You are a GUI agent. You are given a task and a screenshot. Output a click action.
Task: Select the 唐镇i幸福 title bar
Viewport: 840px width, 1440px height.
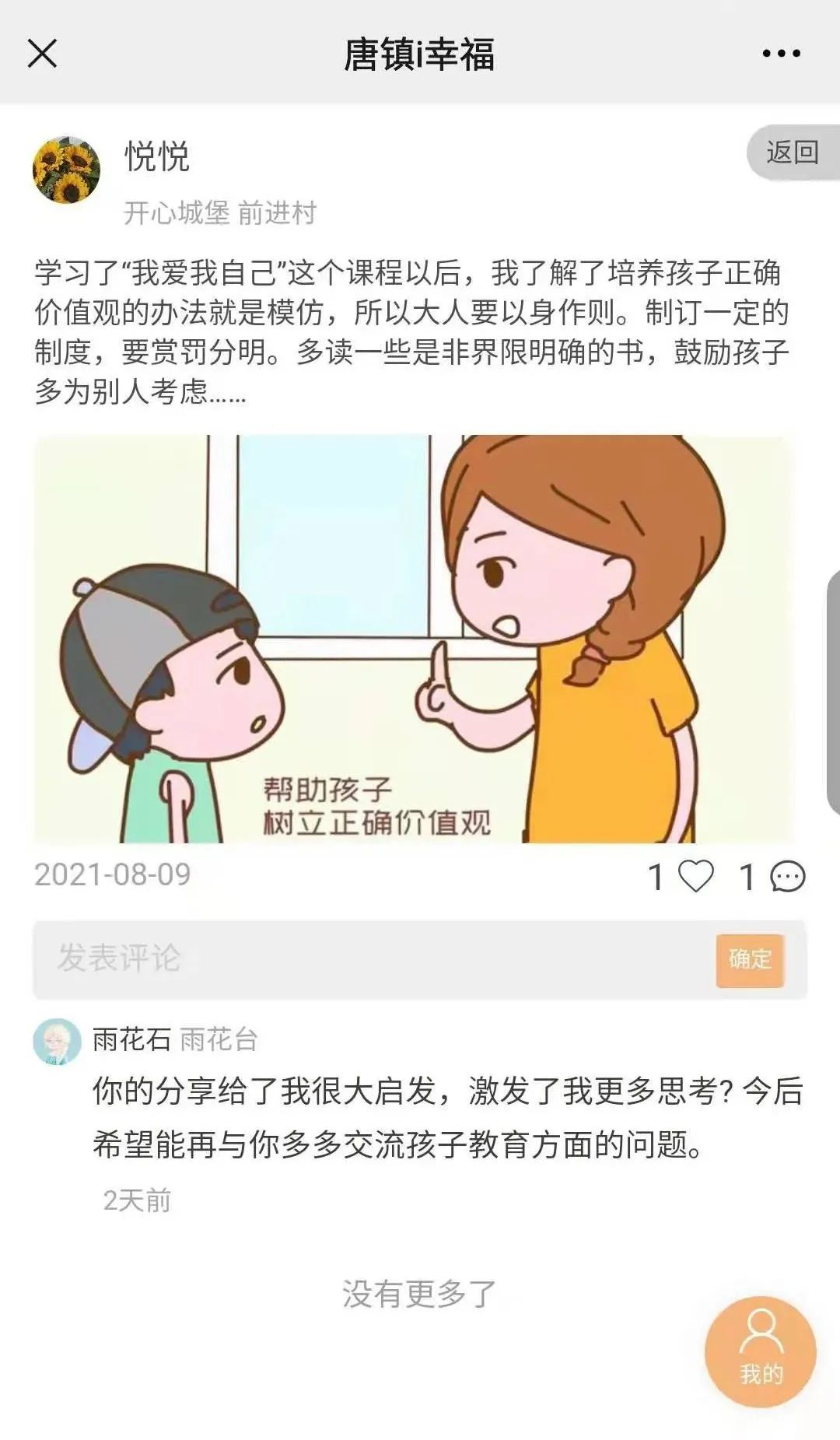(420, 53)
